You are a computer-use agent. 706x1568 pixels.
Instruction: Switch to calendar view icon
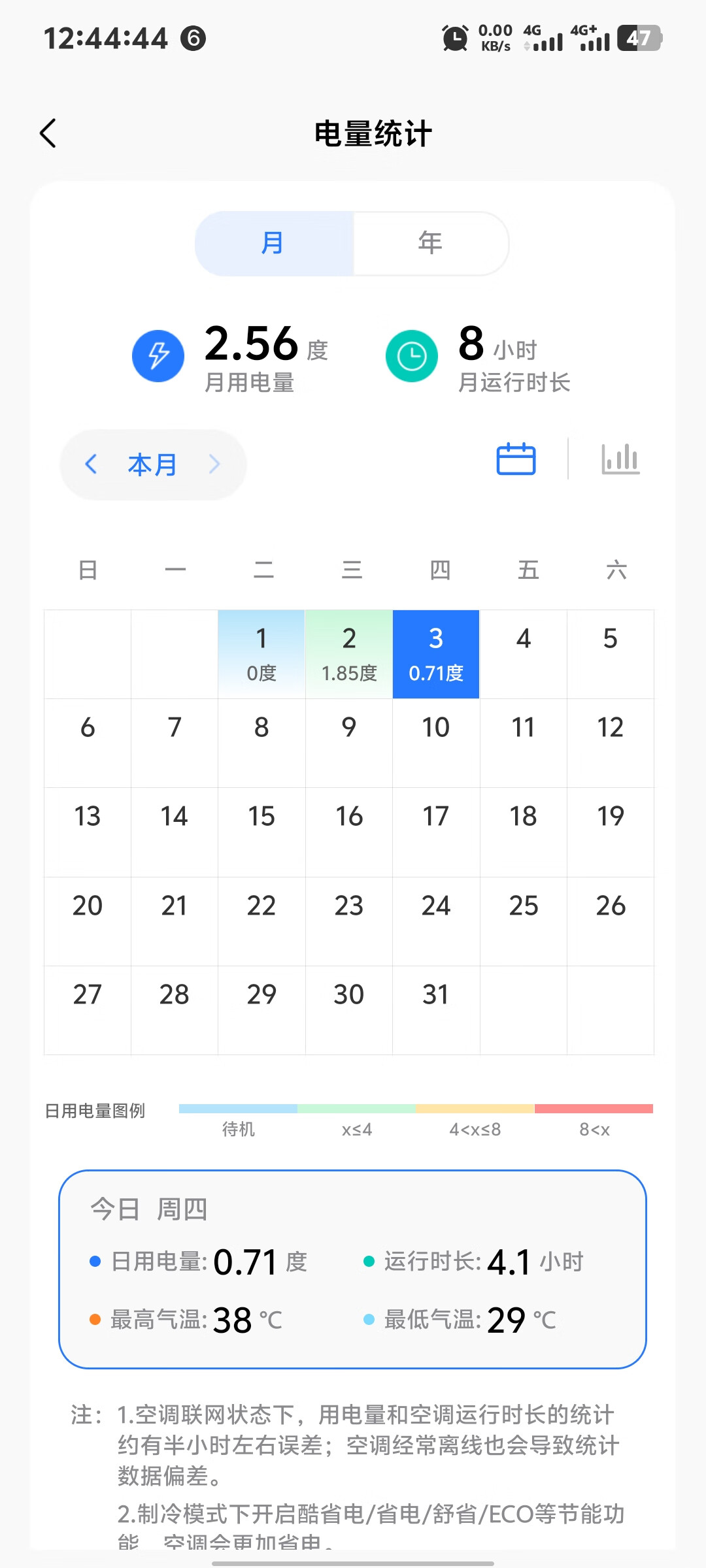516,459
